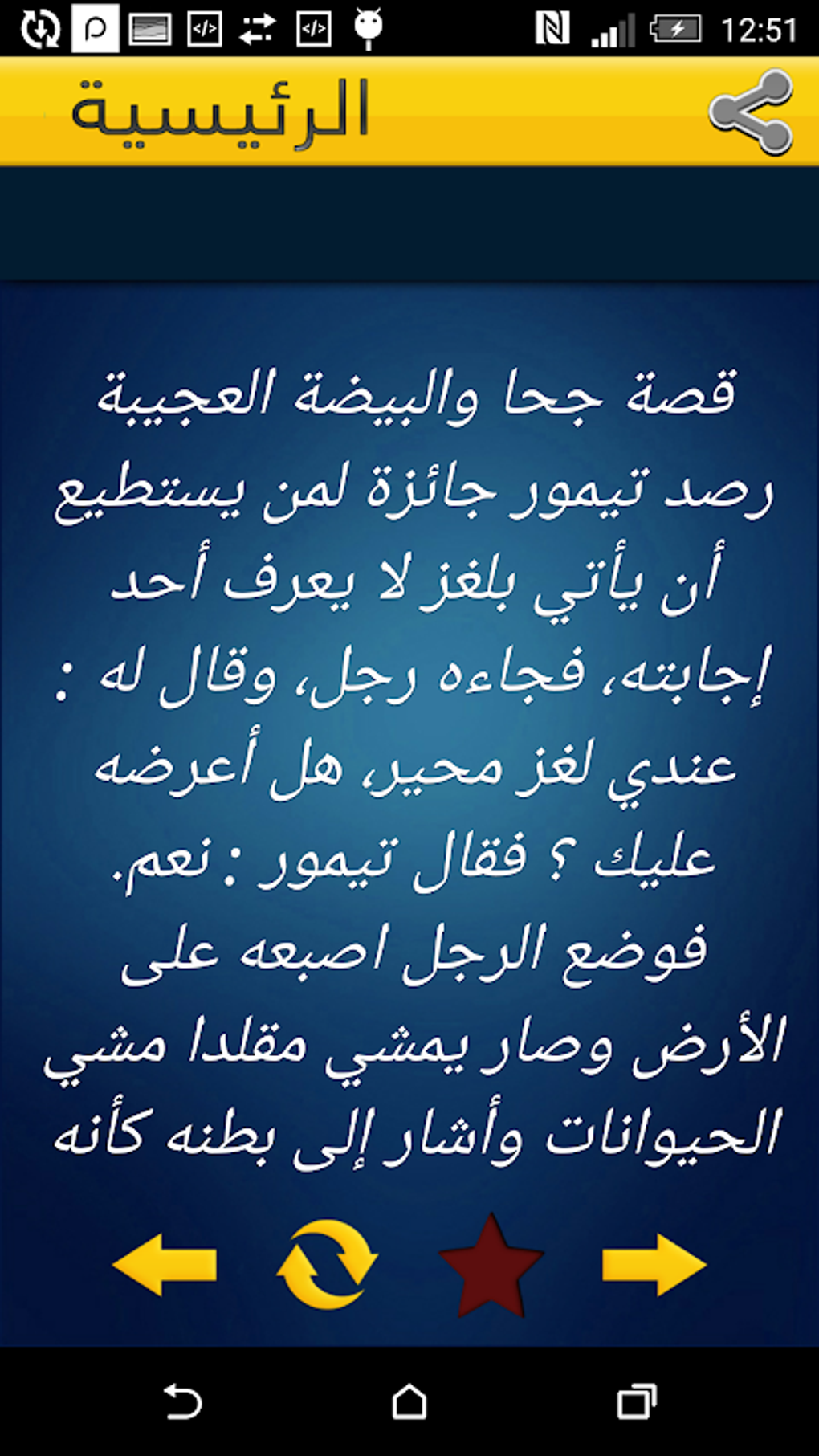819x1456 pixels.
Task: Tap the yellow refresh arrows icon
Action: (x=327, y=1265)
